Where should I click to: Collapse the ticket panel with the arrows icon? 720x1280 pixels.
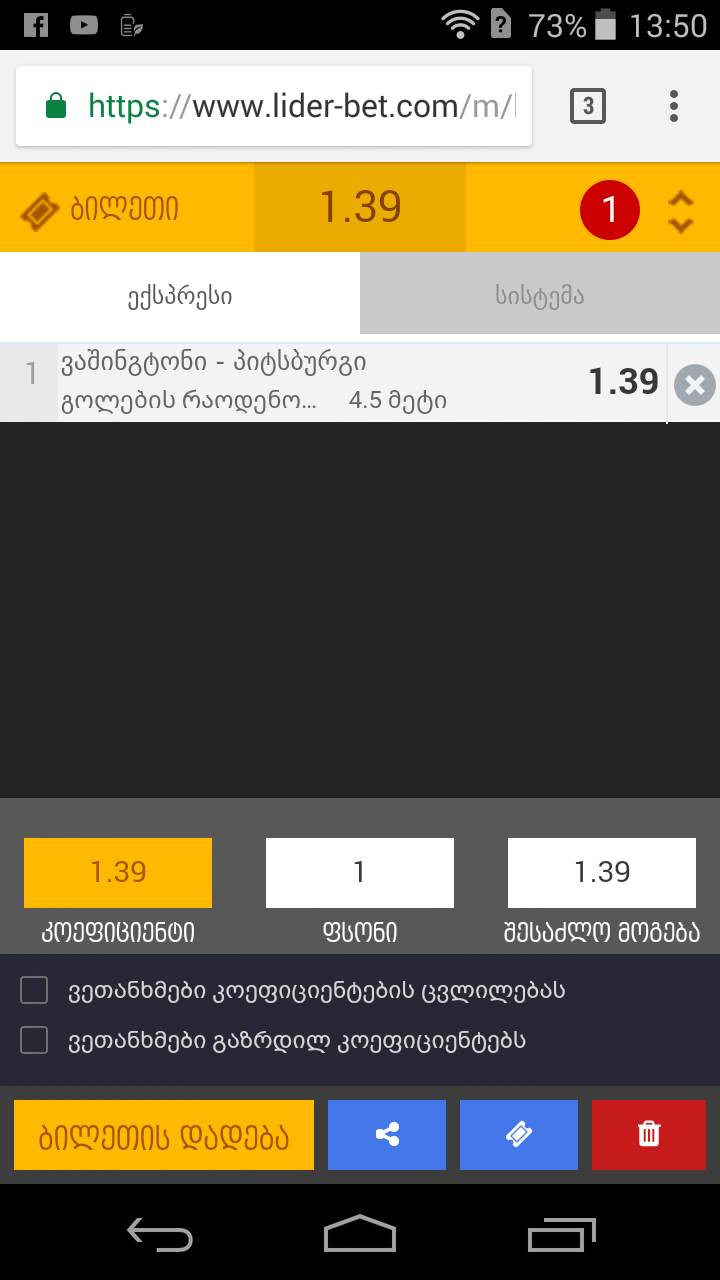click(x=681, y=211)
